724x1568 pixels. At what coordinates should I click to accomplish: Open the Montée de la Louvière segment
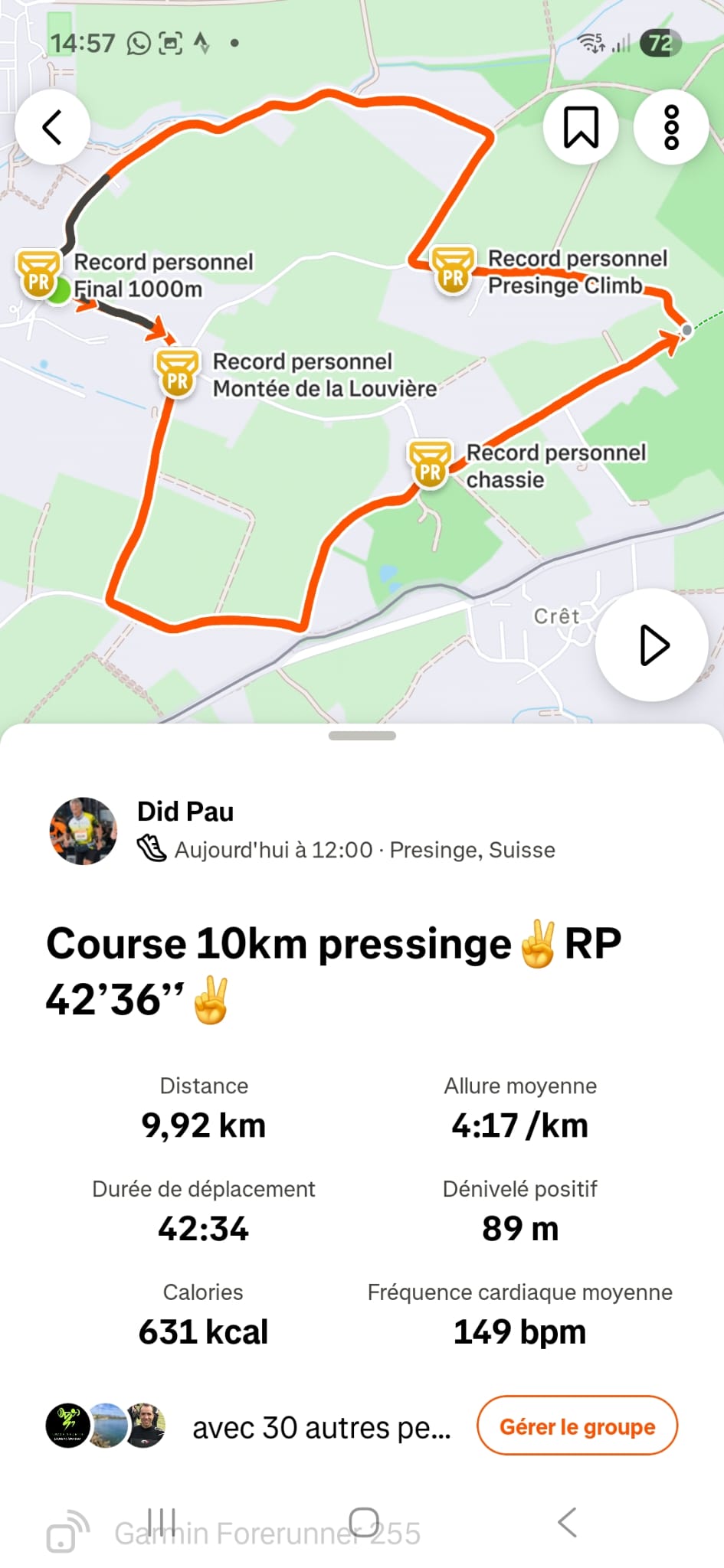pos(178,374)
